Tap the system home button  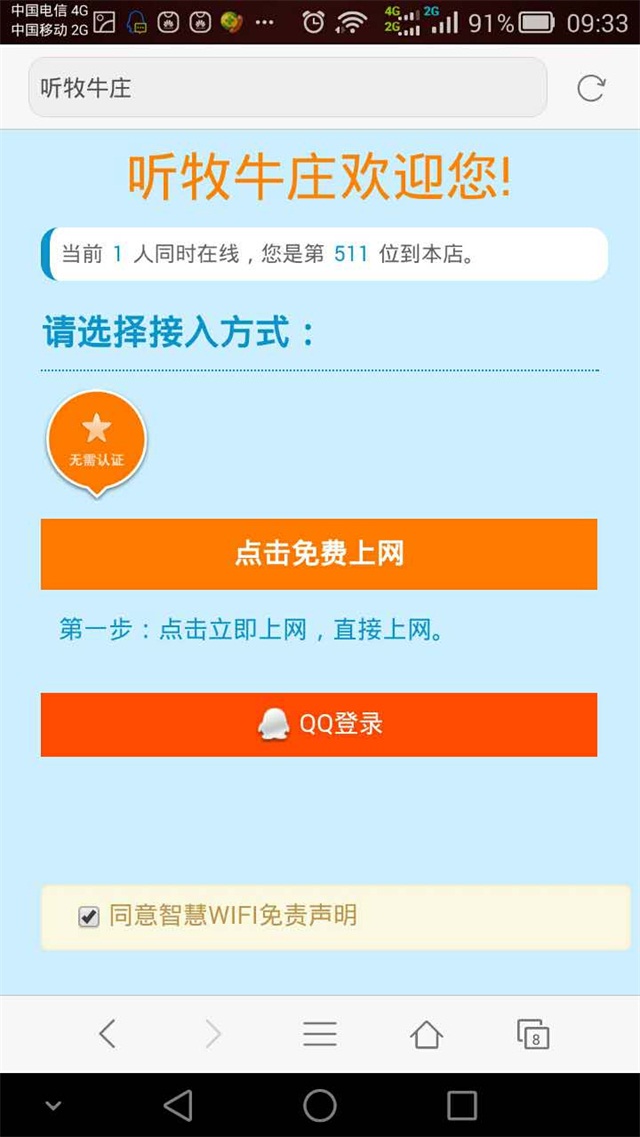320,1105
